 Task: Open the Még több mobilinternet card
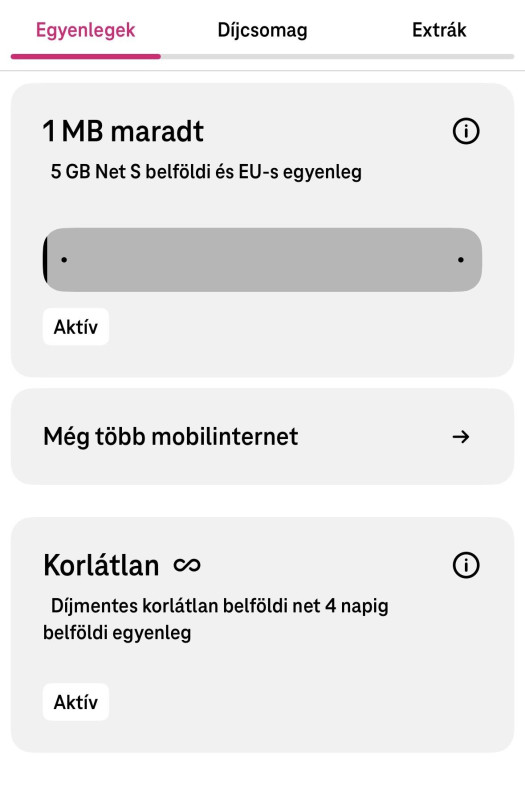262,437
